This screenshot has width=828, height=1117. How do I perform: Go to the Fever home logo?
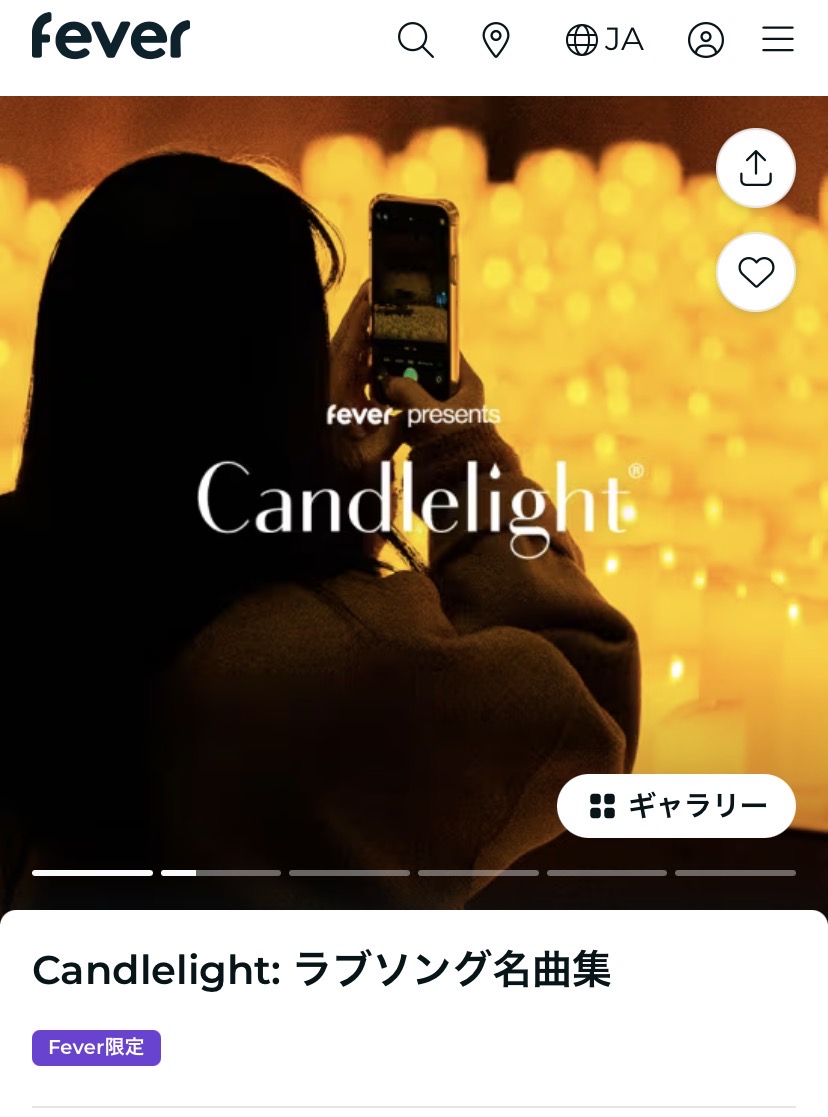click(111, 37)
